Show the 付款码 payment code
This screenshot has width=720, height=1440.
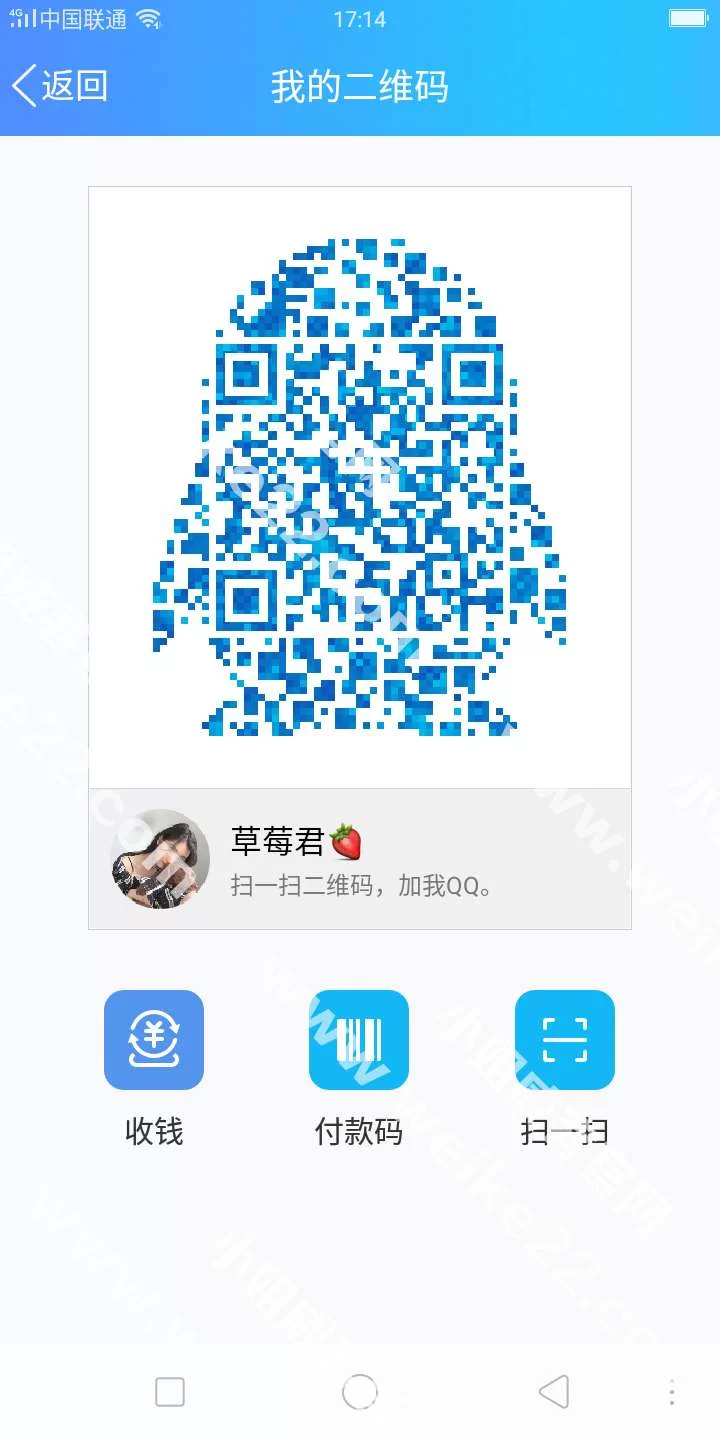[x=359, y=1040]
